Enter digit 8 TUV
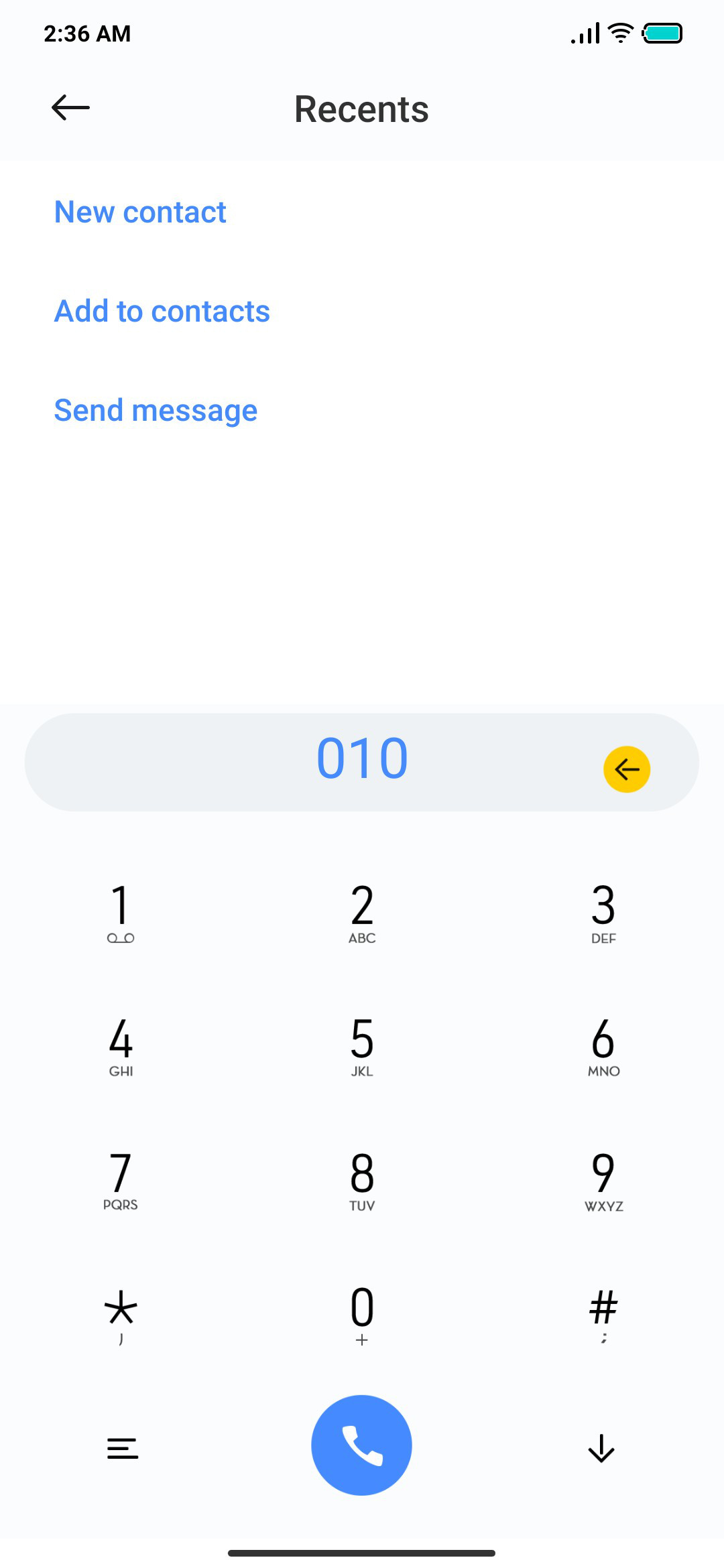Viewport: 724px width, 1568px height. coord(362,1181)
